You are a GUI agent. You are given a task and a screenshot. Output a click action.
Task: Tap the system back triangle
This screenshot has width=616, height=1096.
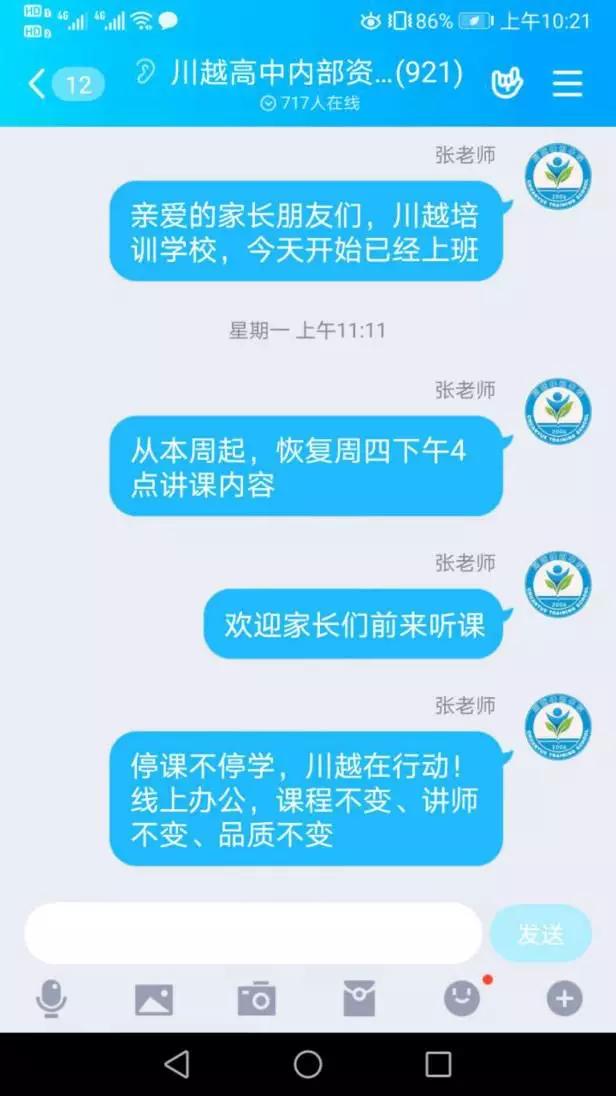point(177,1064)
